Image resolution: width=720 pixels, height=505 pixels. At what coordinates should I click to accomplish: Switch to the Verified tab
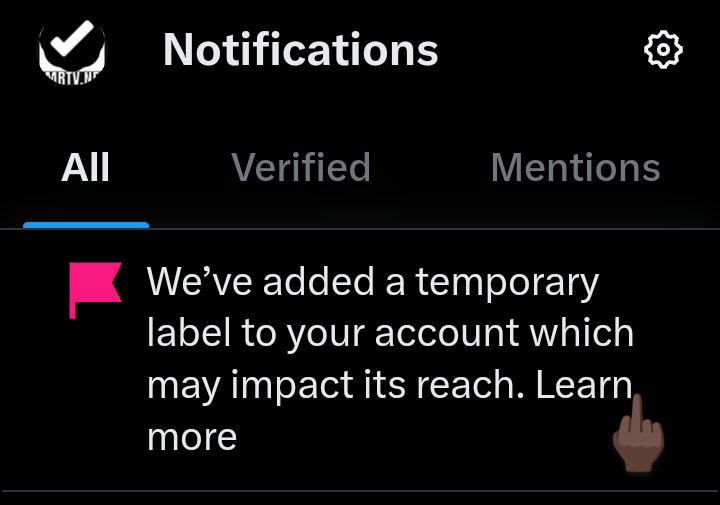point(301,168)
